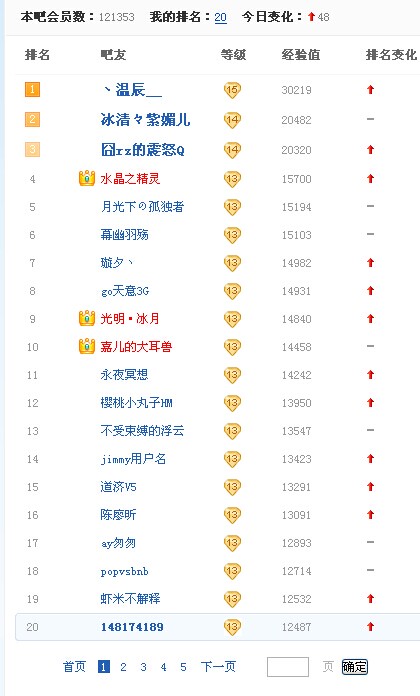
Task: Select user 148174189
Action: (132, 627)
